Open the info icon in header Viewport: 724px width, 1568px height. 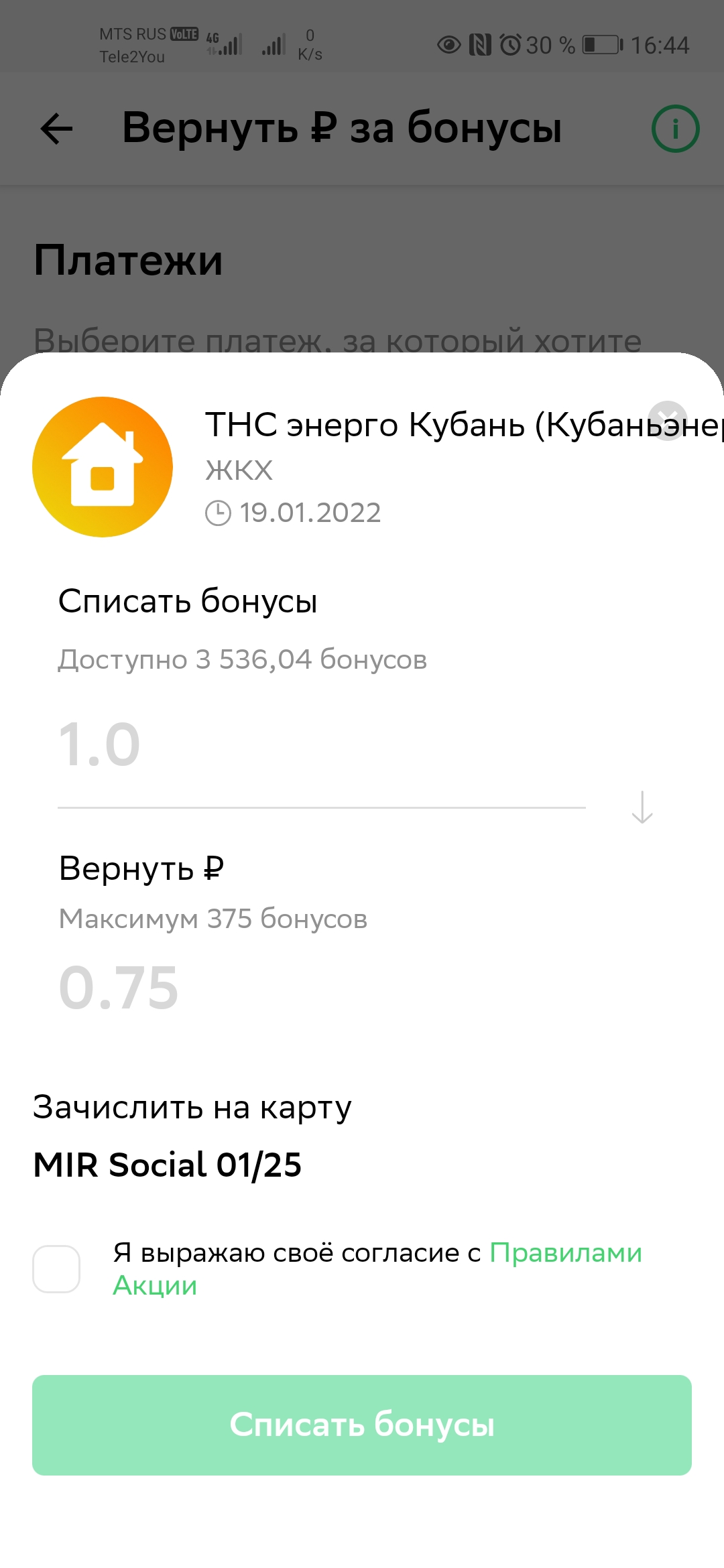[x=675, y=129]
